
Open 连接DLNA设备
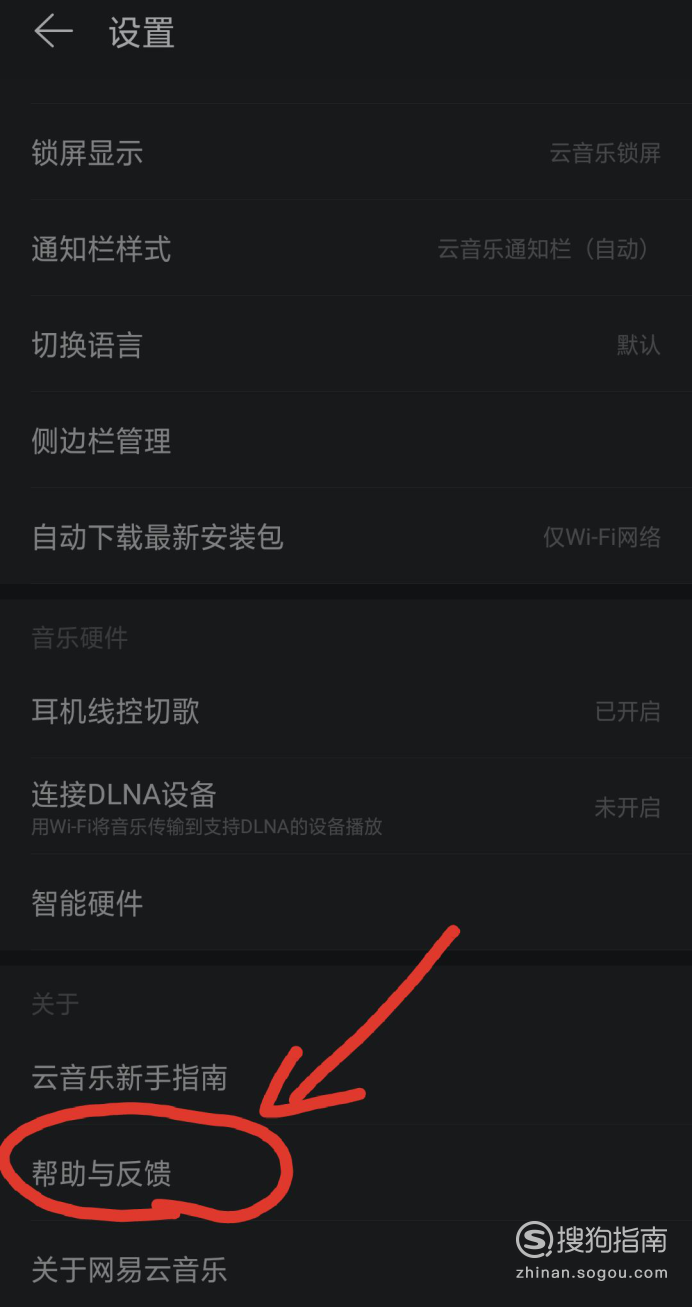point(346,806)
